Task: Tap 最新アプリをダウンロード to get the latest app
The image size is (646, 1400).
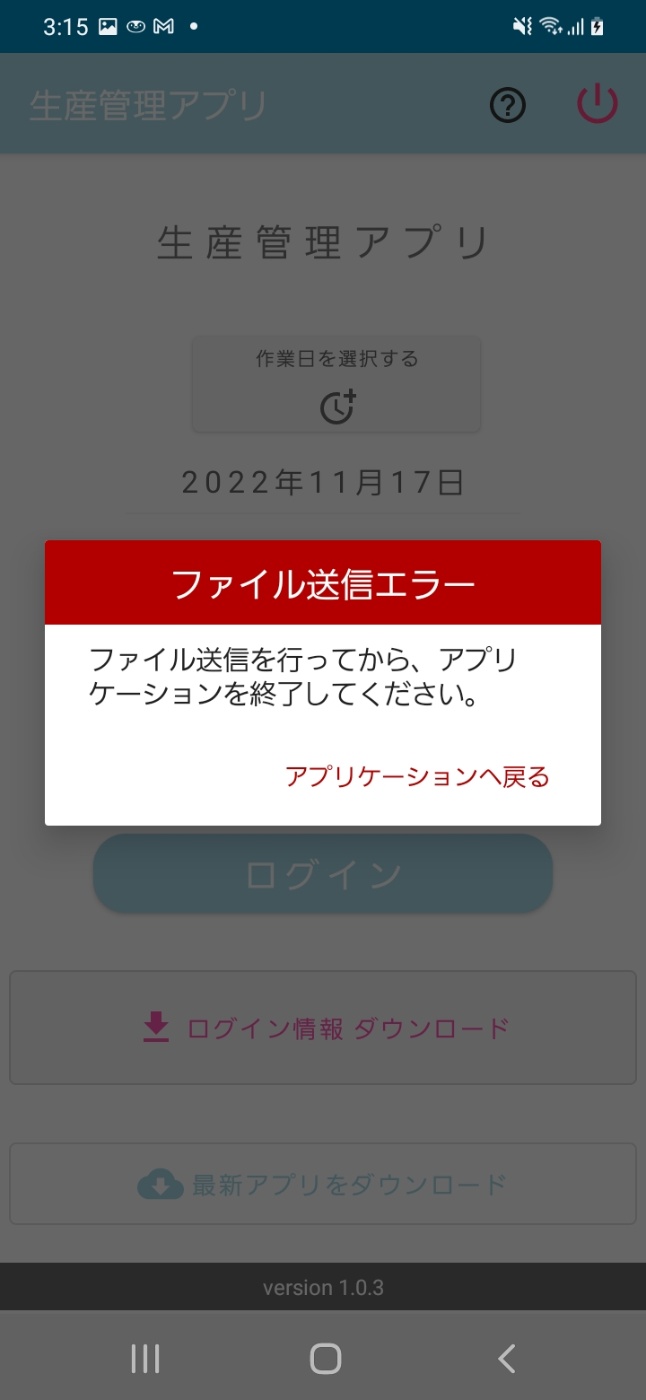Action: [x=323, y=1184]
